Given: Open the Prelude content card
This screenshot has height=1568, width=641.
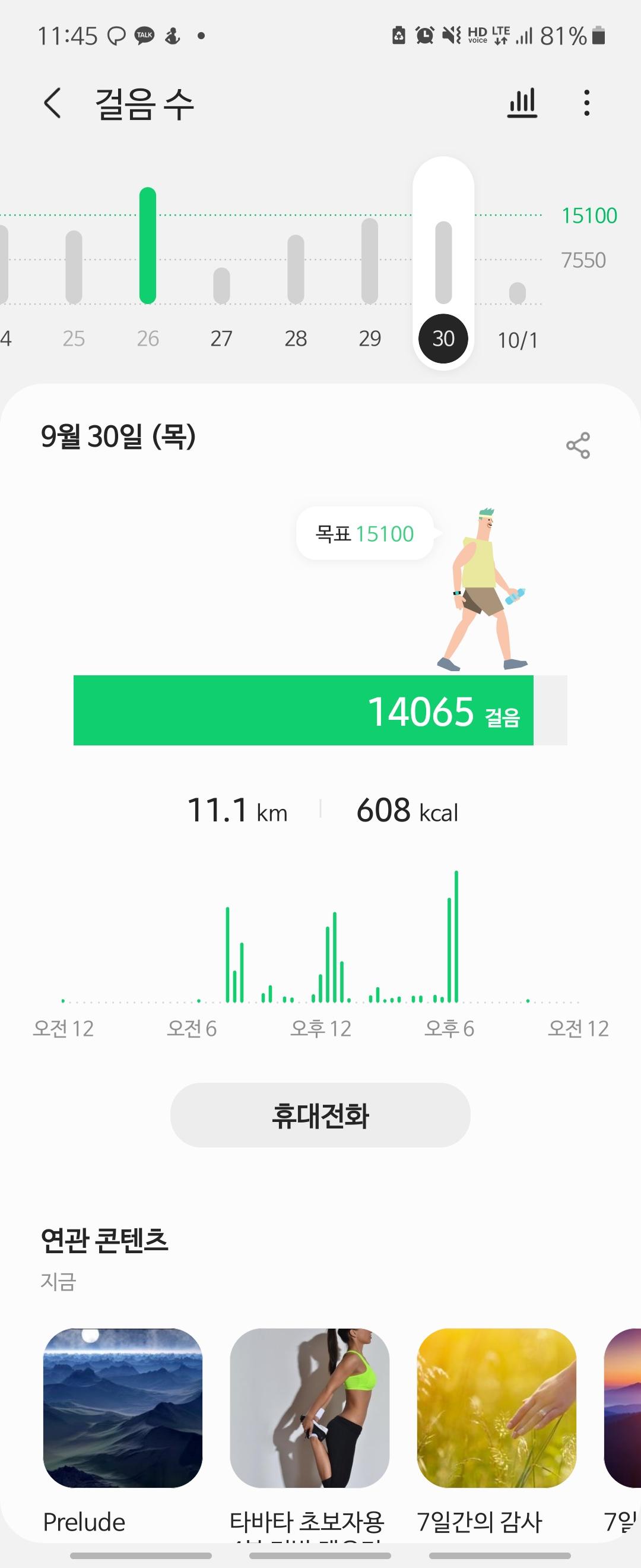Looking at the screenshot, I should 123,1408.
